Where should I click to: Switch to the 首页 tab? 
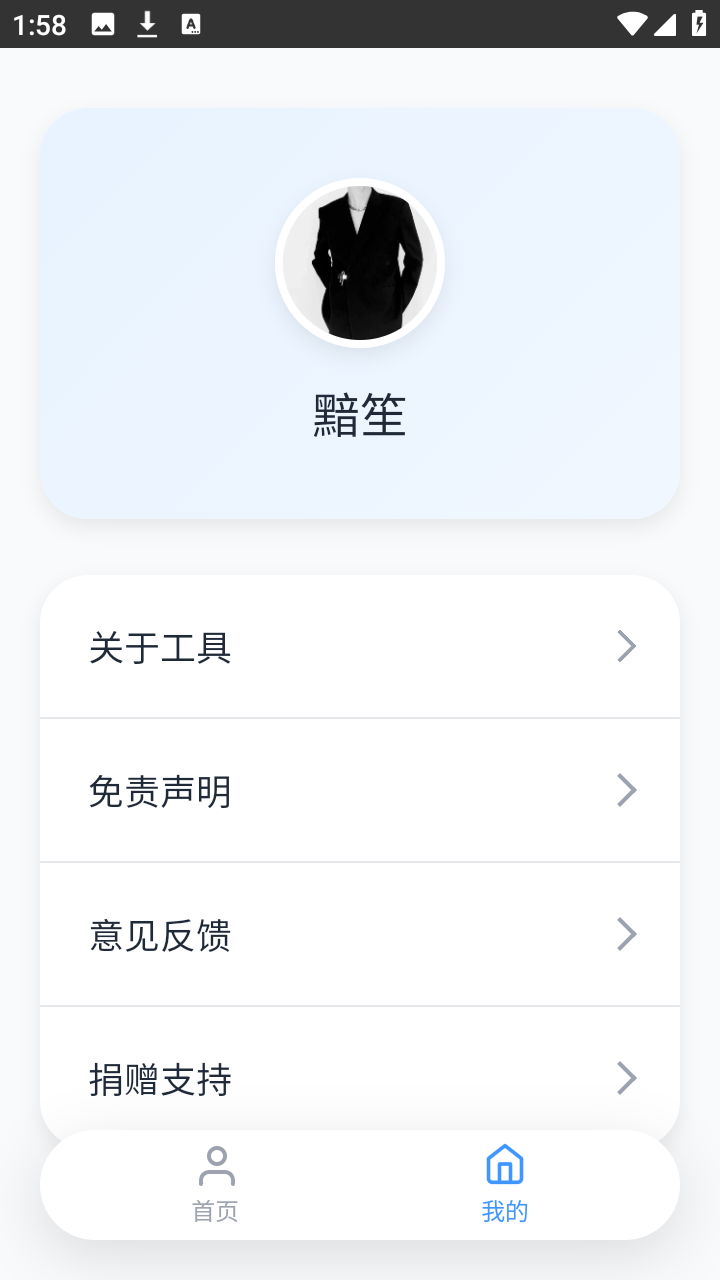coord(216,1185)
